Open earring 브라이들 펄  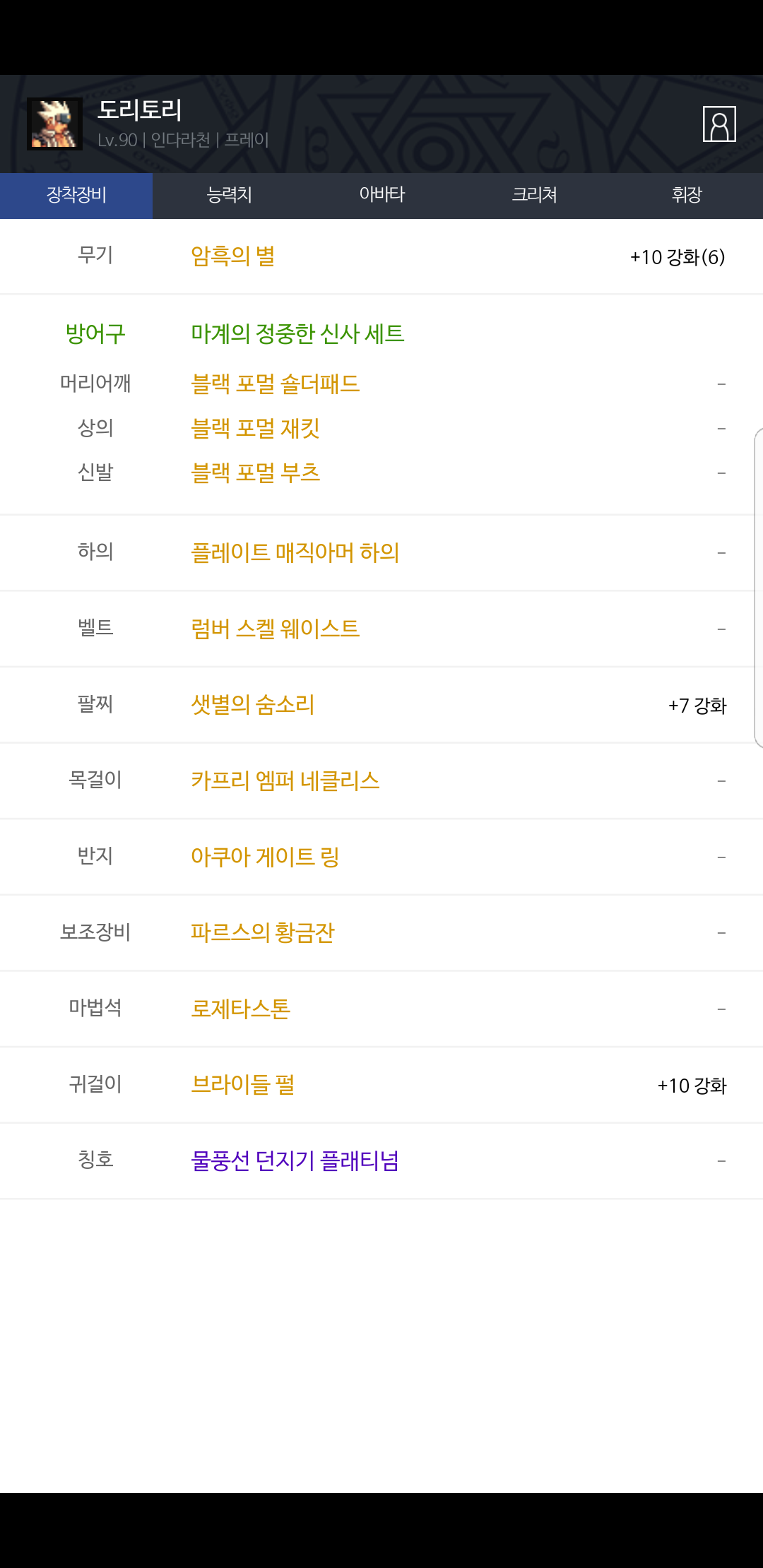[243, 1084]
